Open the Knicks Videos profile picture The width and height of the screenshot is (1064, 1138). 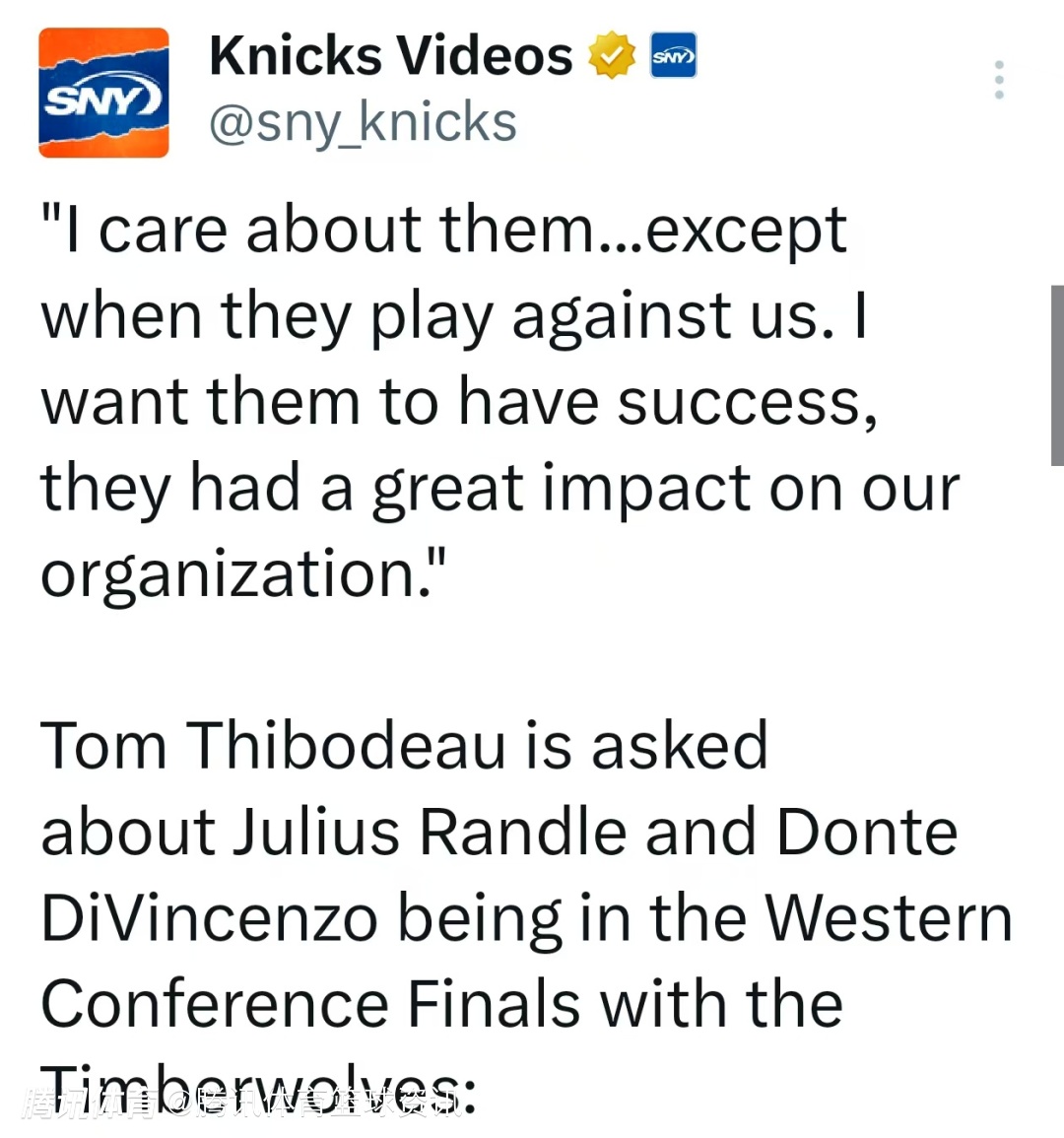click(103, 94)
